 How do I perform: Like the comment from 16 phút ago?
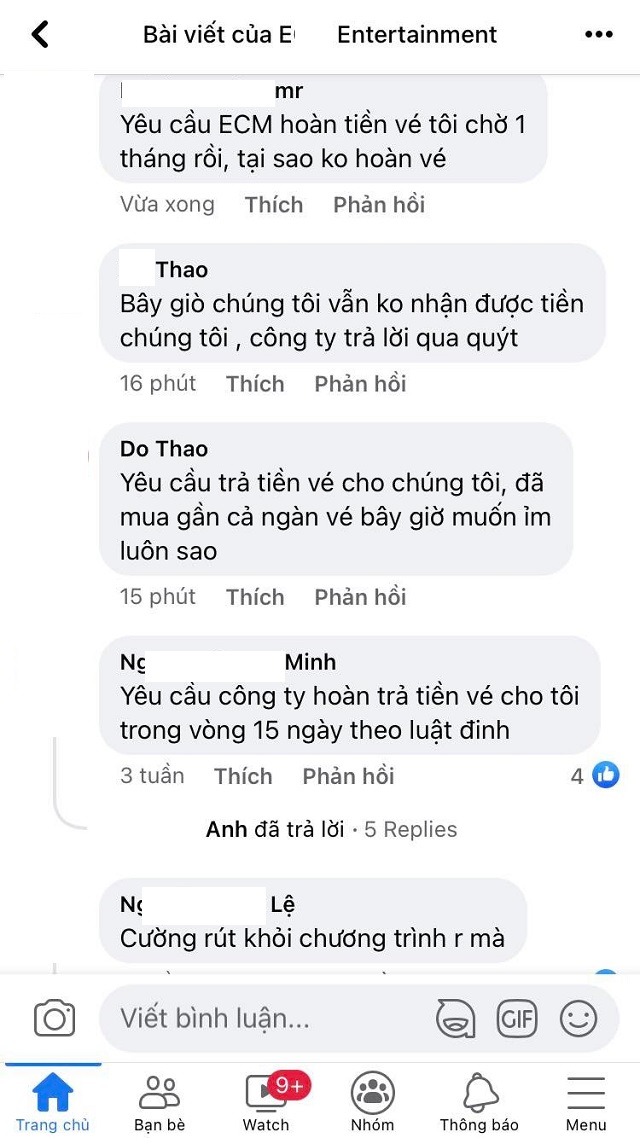pyautogui.click(x=255, y=384)
